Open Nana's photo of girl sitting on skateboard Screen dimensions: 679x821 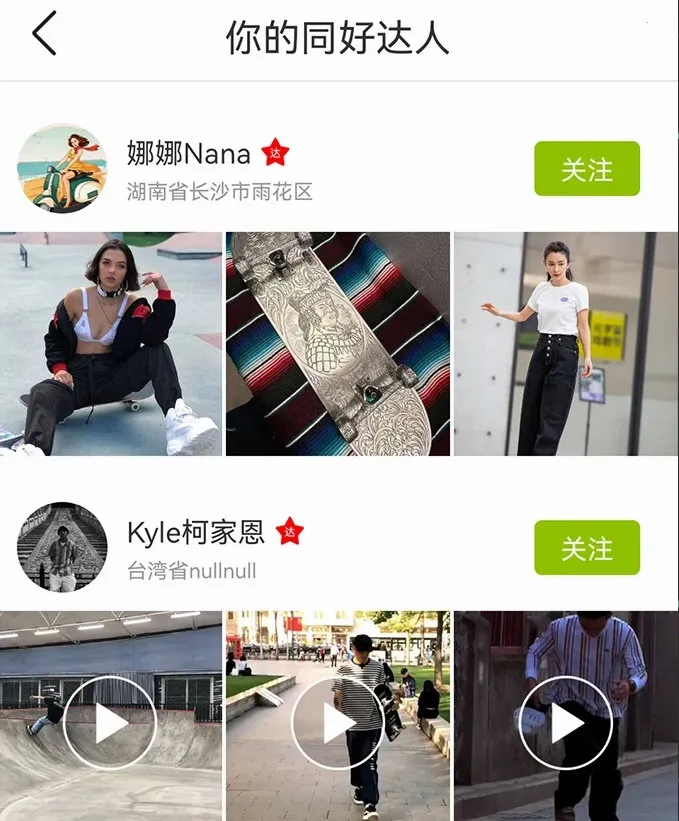[x=111, y=344]
